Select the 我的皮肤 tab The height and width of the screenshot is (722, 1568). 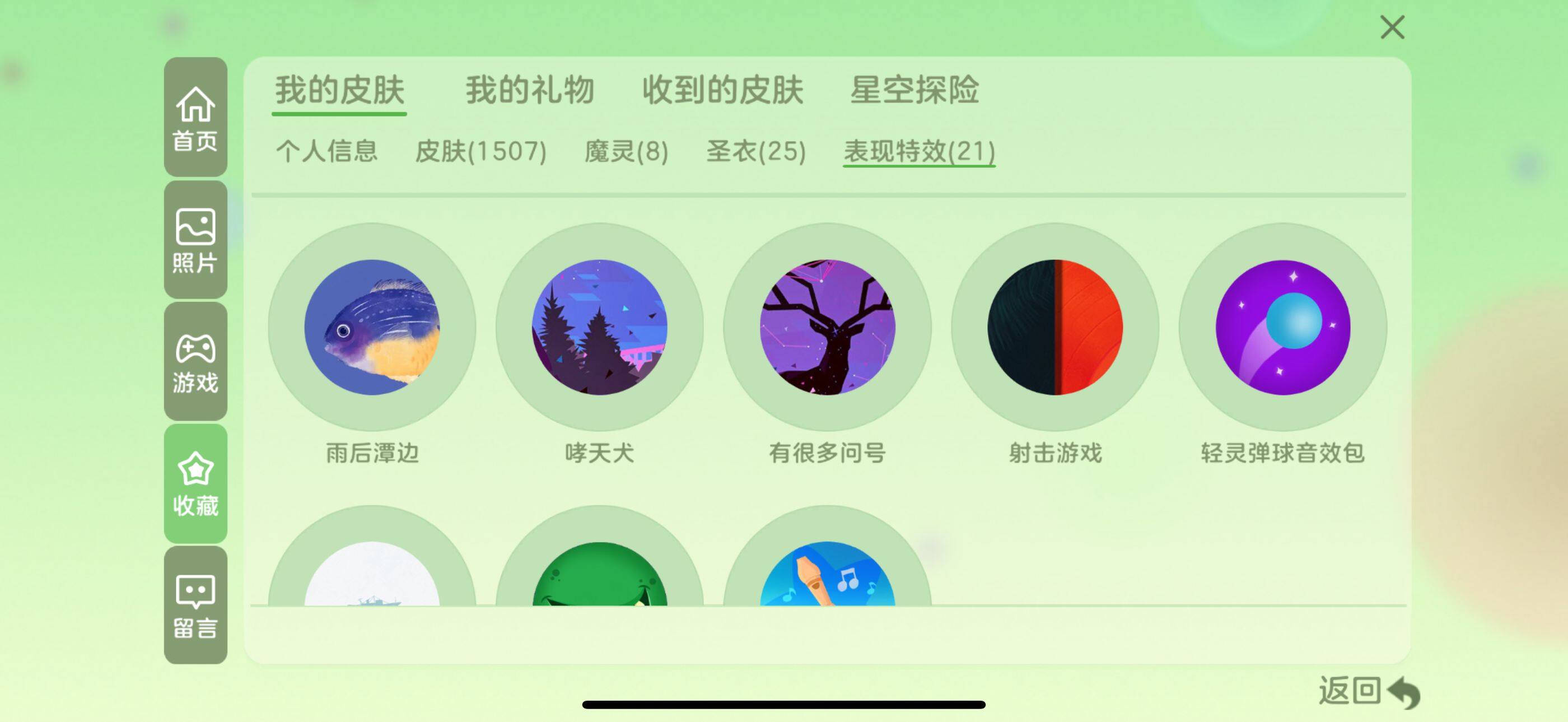click(339, 90)
